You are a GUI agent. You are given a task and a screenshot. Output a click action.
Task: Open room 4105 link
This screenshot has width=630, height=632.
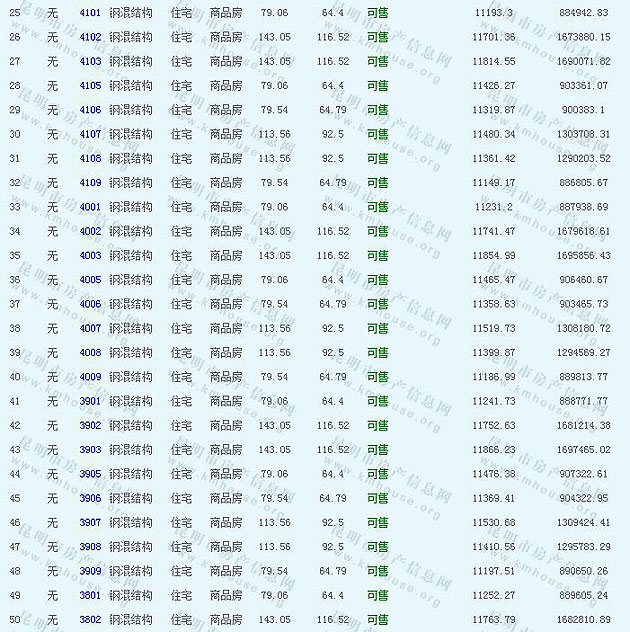[90, 86]
